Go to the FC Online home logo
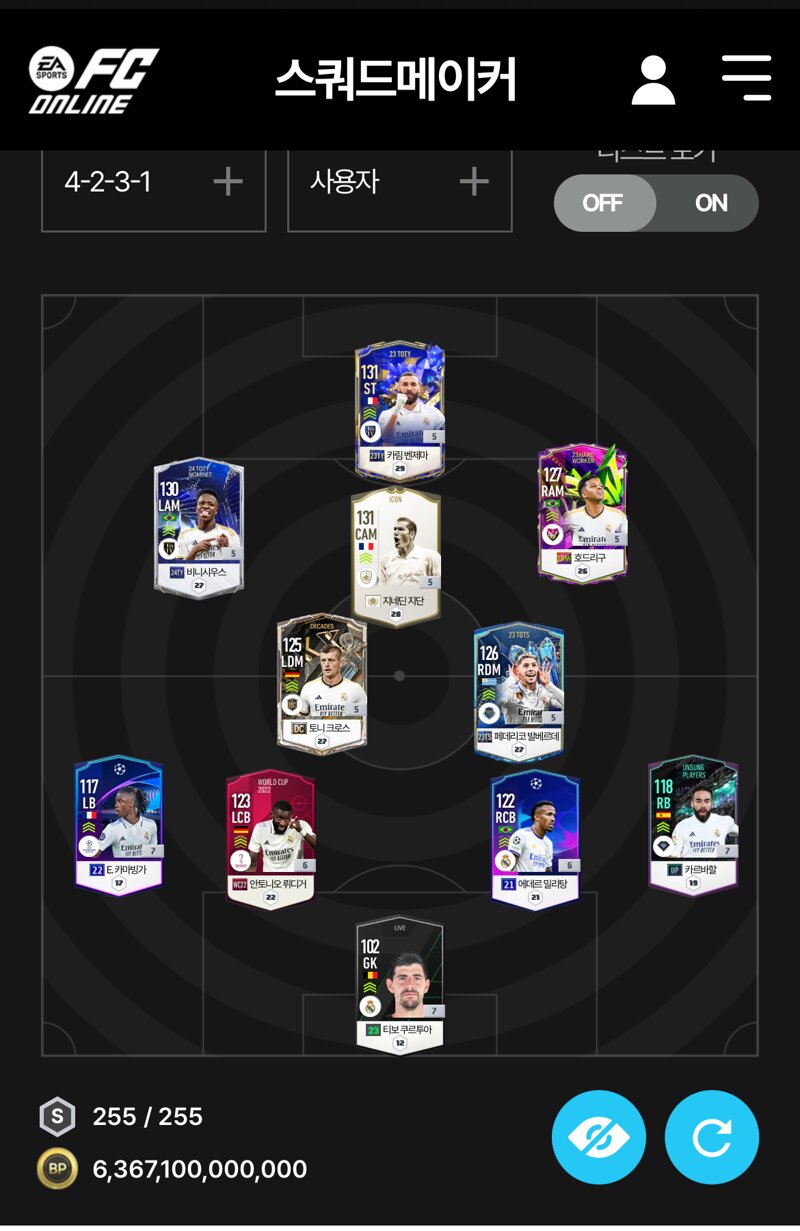The image size is (800, 1231). point(93,80)
